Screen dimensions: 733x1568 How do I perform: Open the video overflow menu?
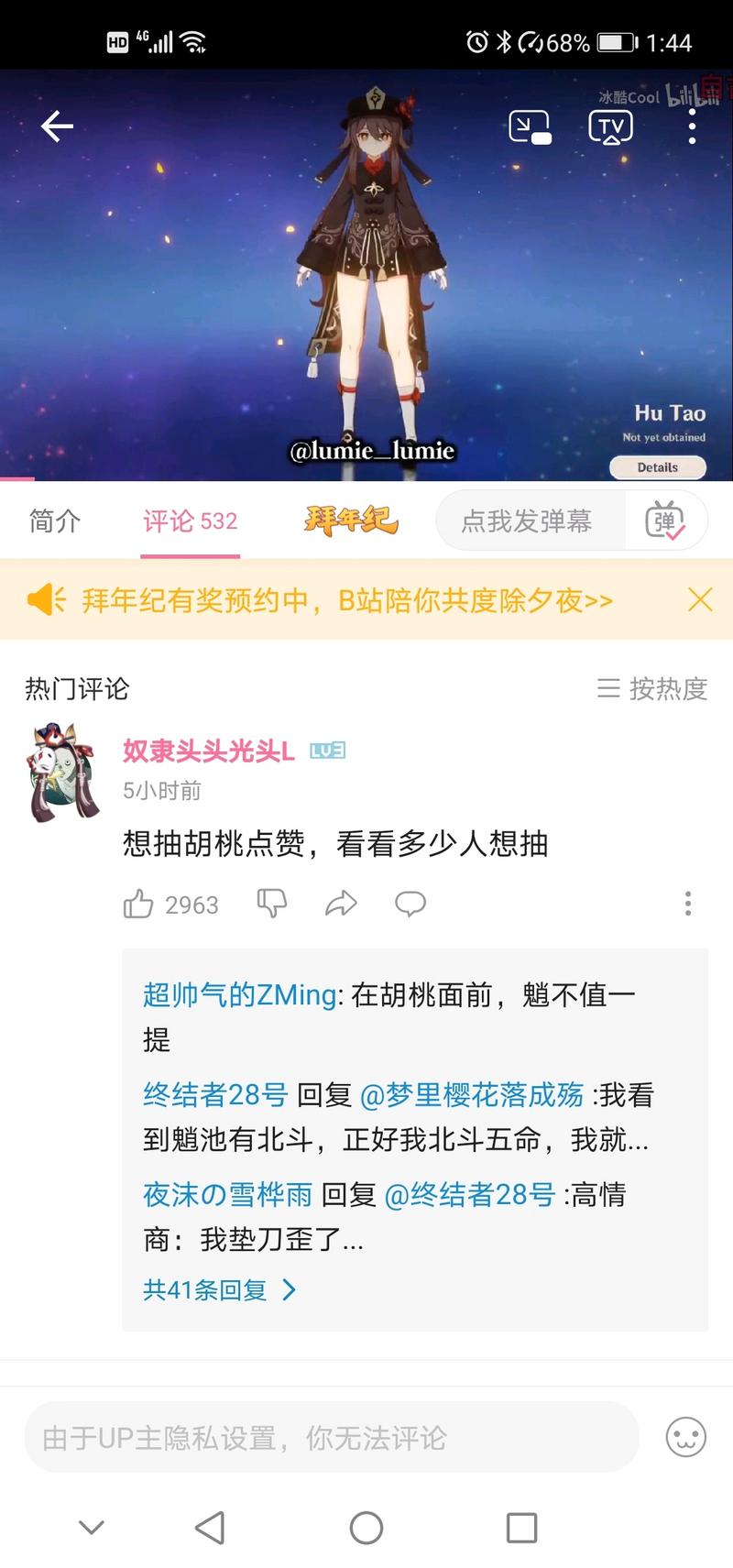692,126
